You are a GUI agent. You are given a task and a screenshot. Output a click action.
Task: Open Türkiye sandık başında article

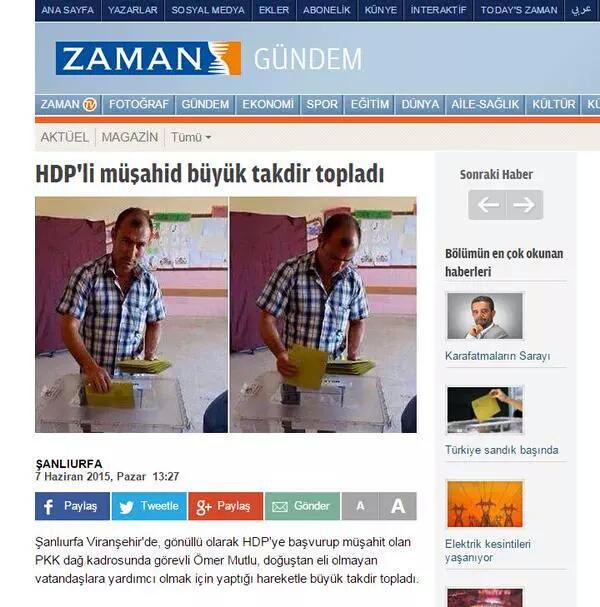501,450
